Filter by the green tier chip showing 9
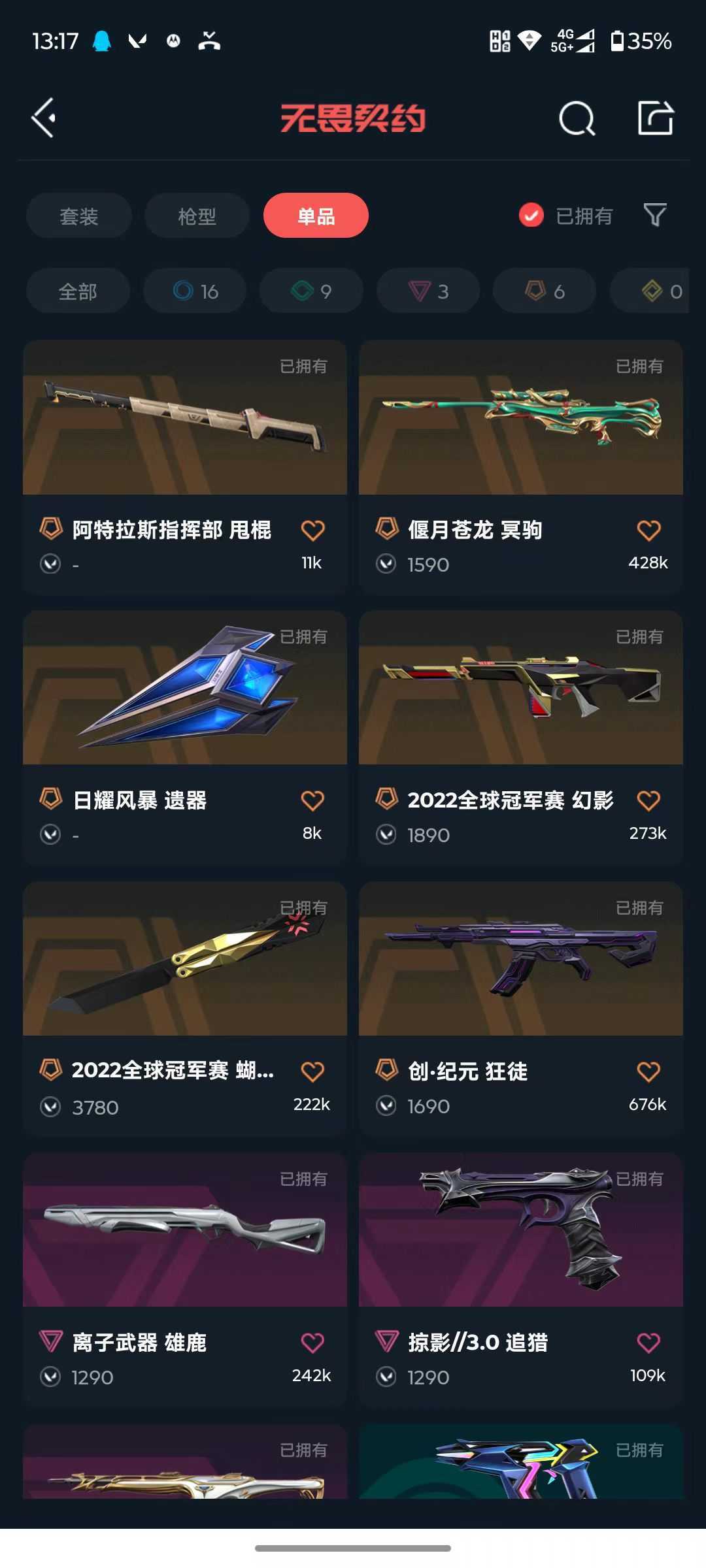 click(311, 291)
